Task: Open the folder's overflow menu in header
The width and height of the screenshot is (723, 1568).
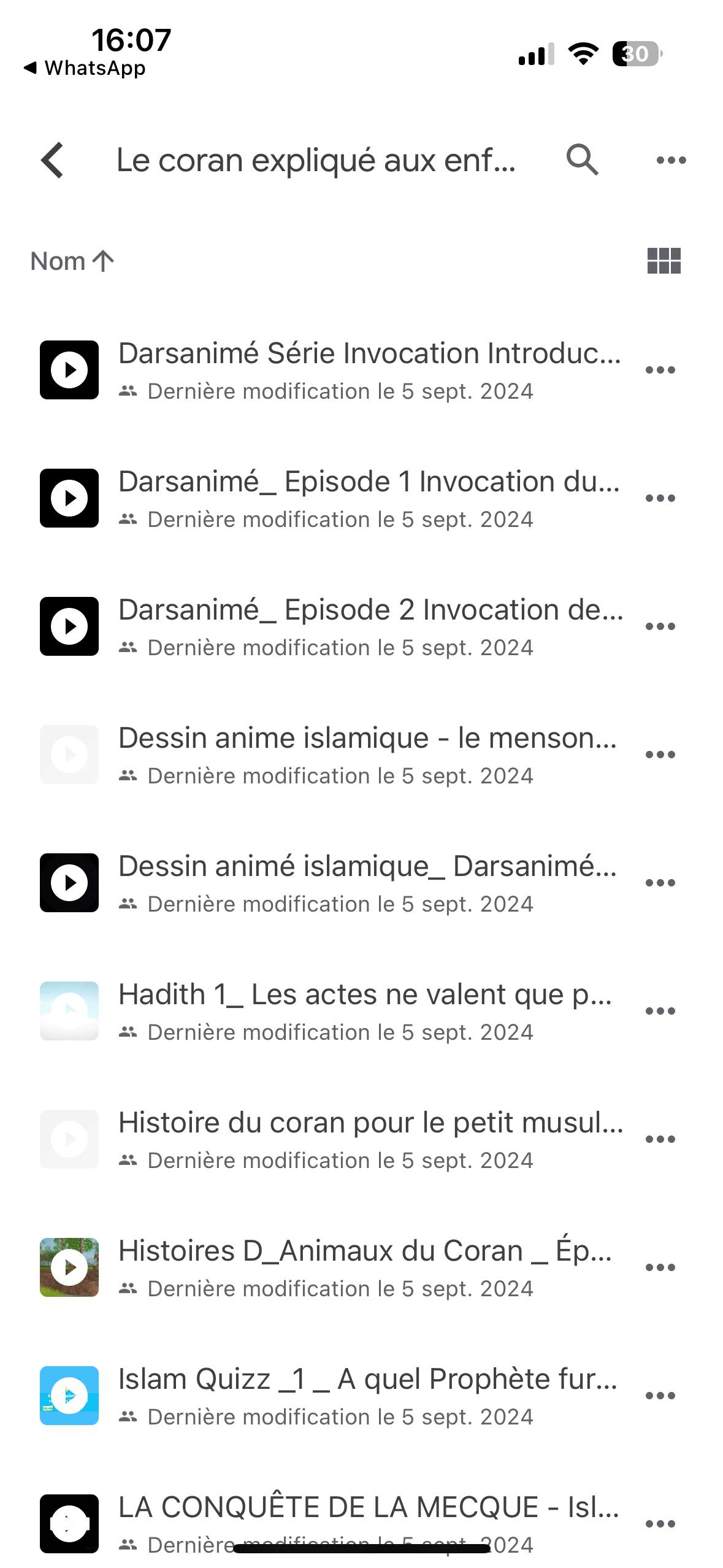Action: (671, 160)
